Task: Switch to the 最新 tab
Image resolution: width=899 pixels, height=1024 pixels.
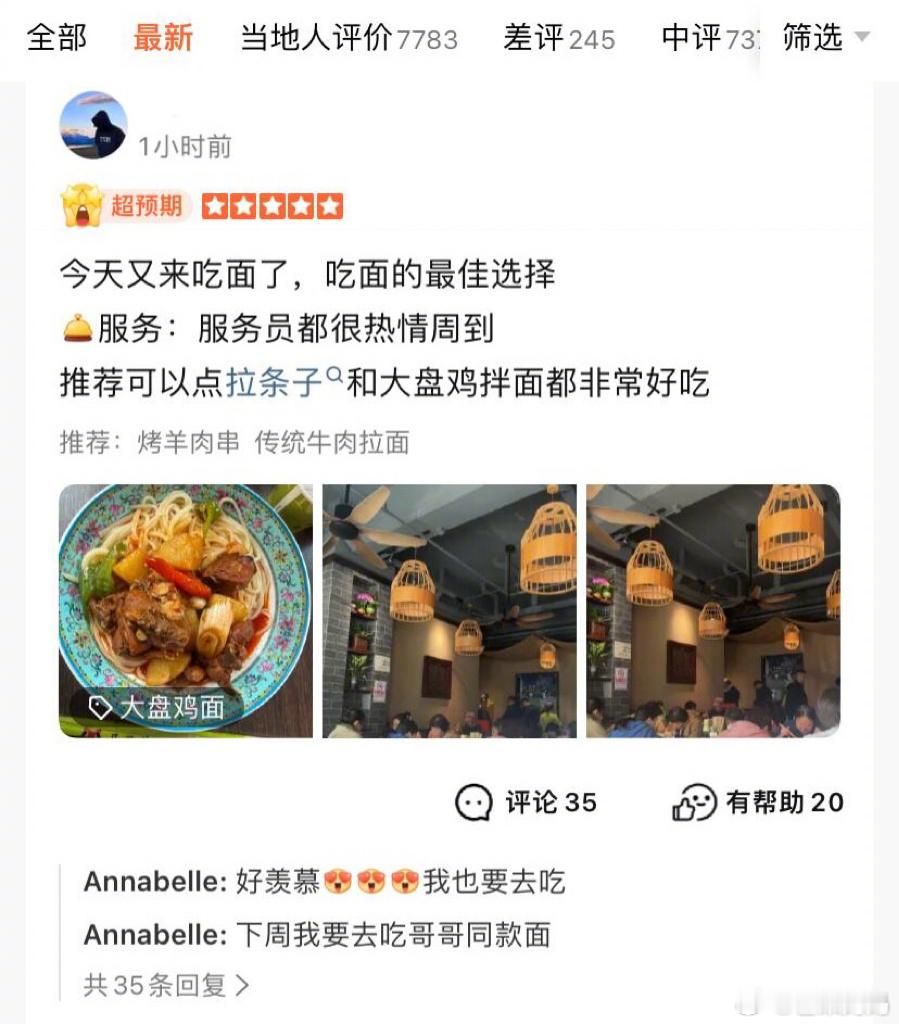Action: pos(163,38)
